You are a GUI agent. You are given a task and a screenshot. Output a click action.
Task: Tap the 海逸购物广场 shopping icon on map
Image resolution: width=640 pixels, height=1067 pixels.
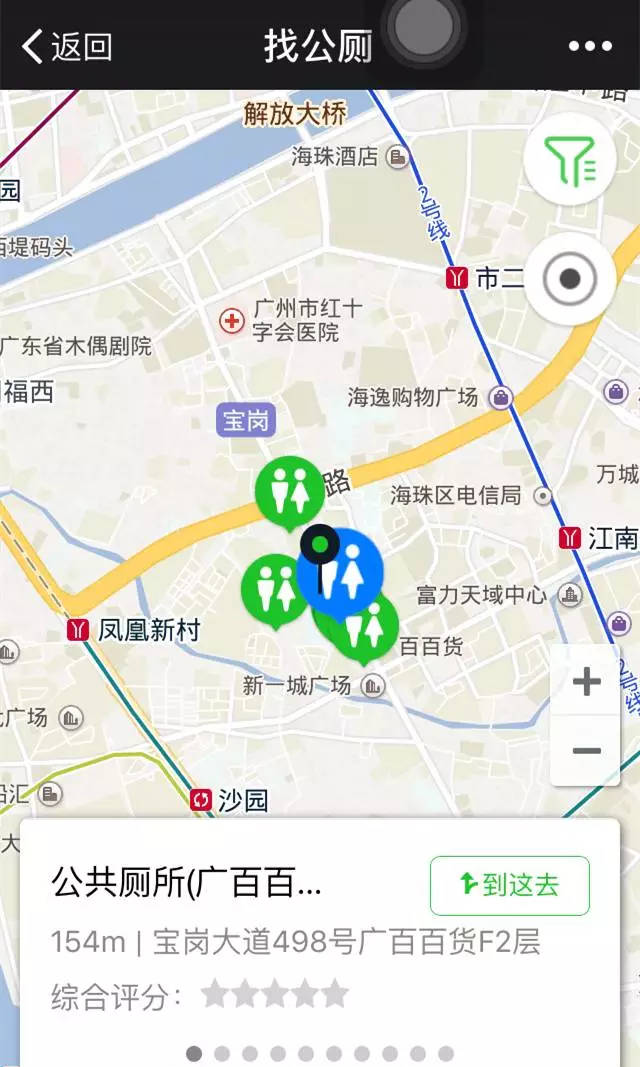pyautogui.click(x=502, y=397)
